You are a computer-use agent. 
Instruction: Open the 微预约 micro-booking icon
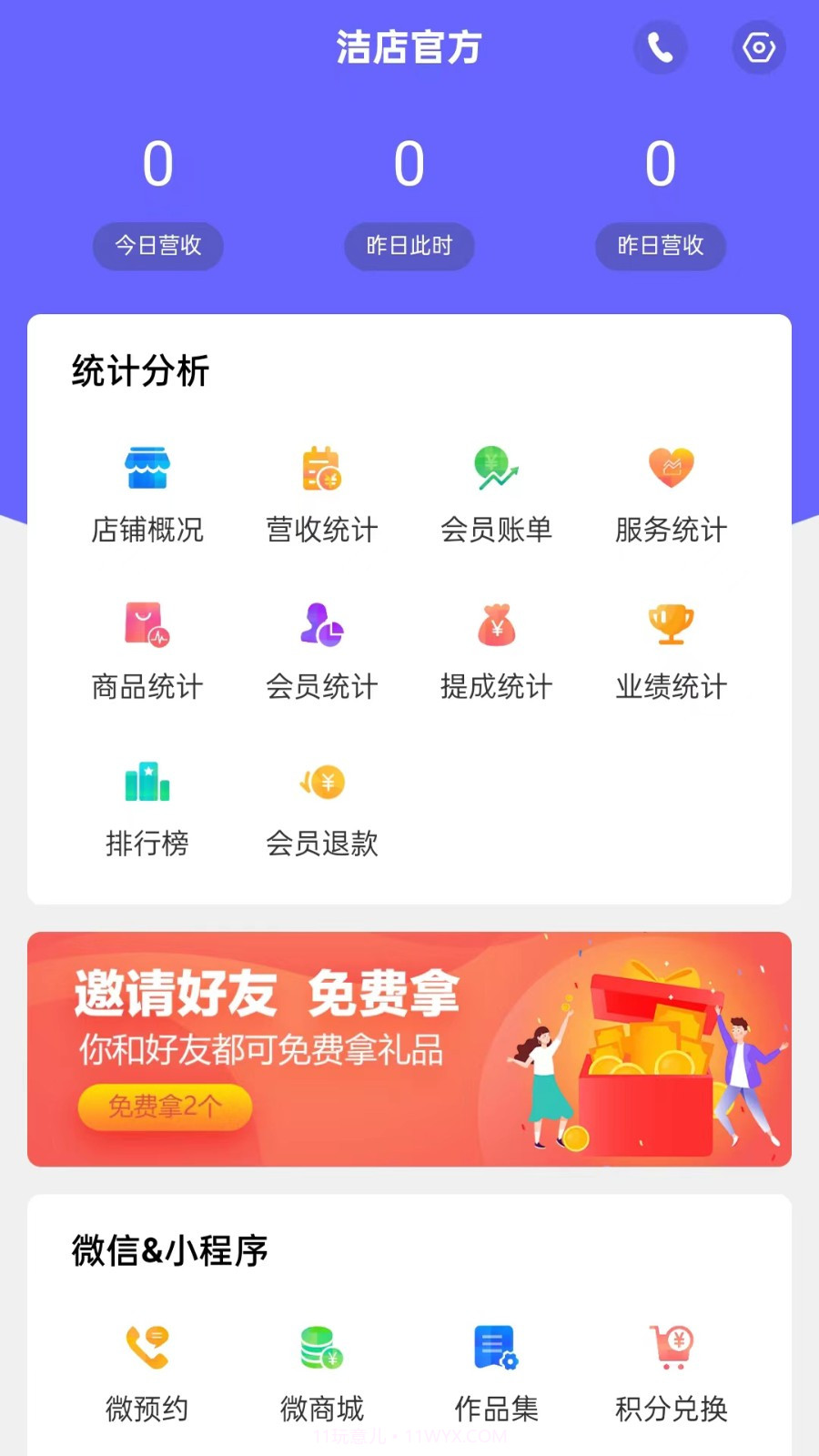[147, 1370]
